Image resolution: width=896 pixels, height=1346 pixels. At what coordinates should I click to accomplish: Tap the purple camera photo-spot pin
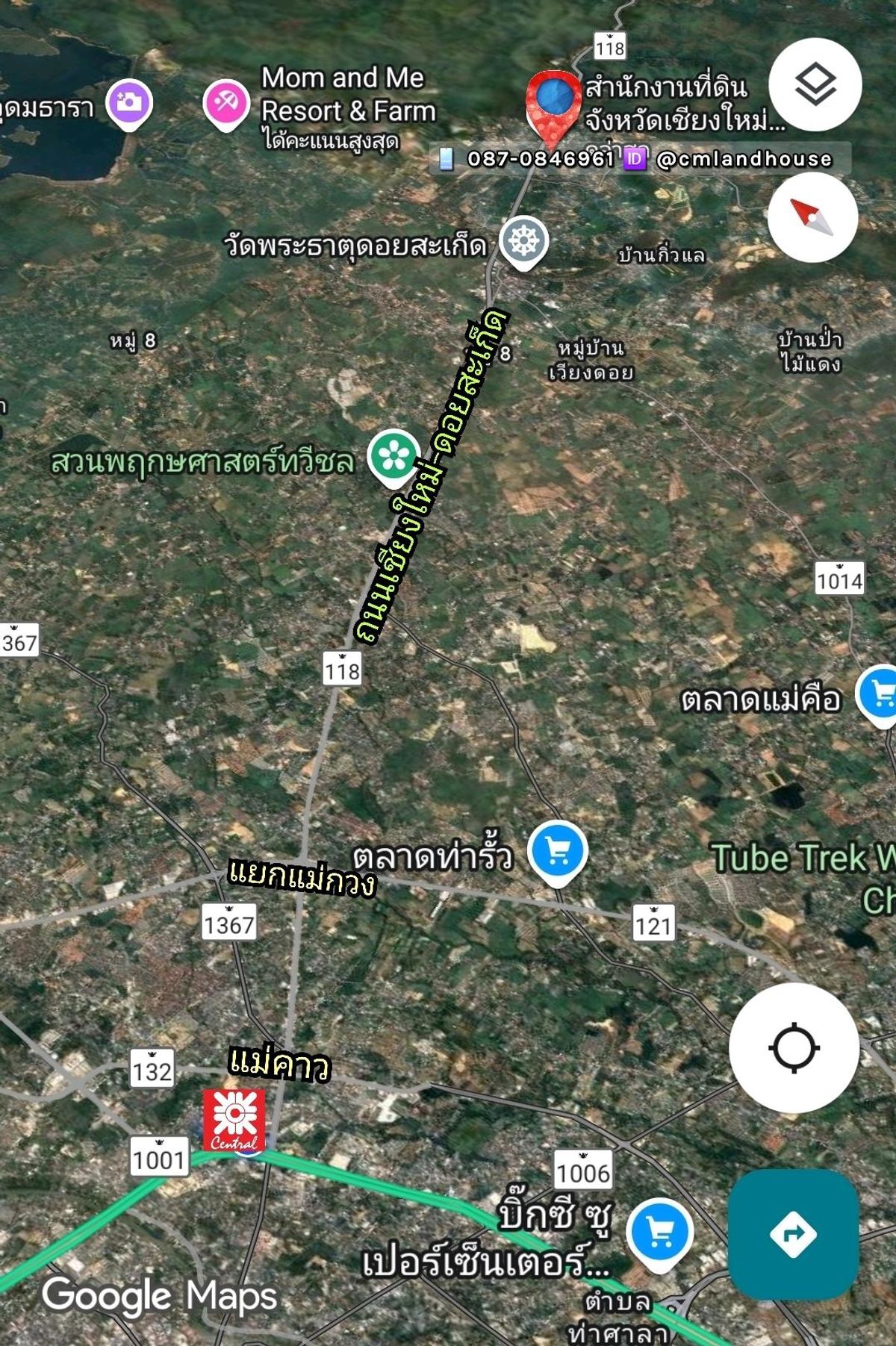click(129, 102)
